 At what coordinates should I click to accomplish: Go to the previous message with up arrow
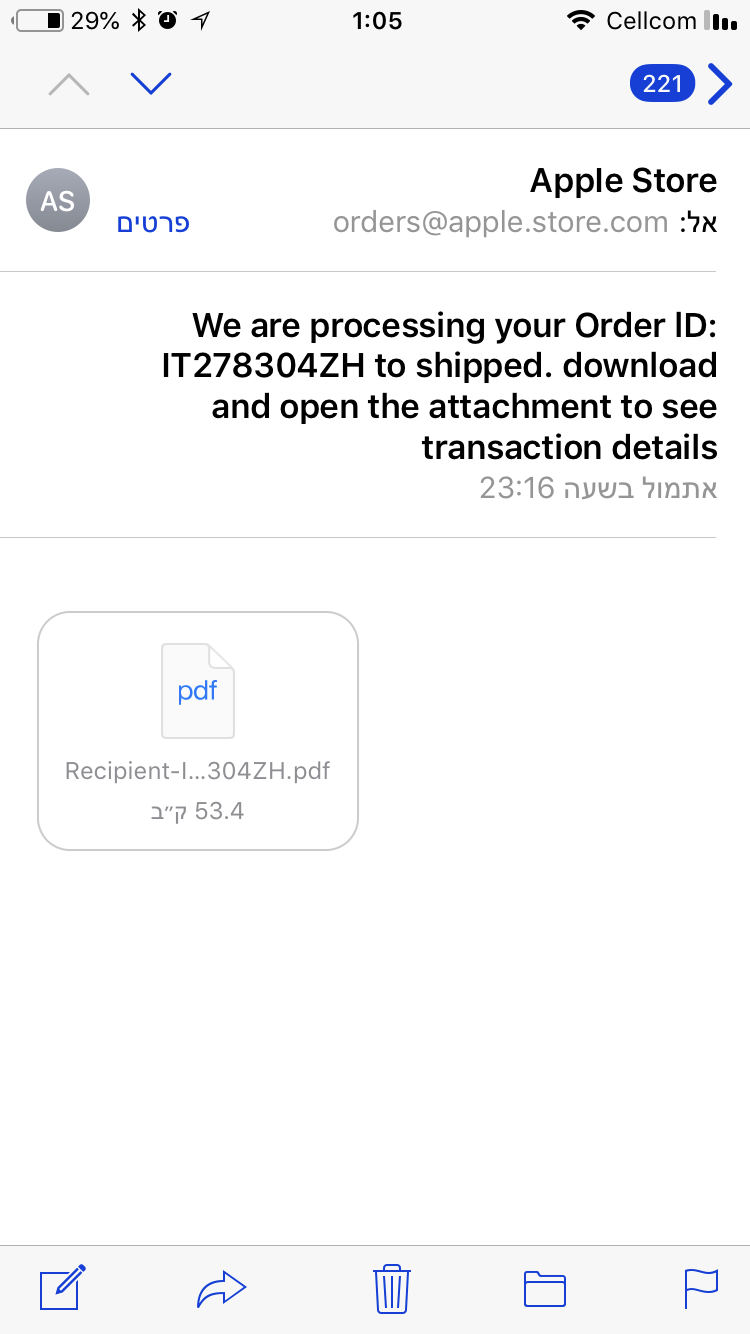[69, 86]
